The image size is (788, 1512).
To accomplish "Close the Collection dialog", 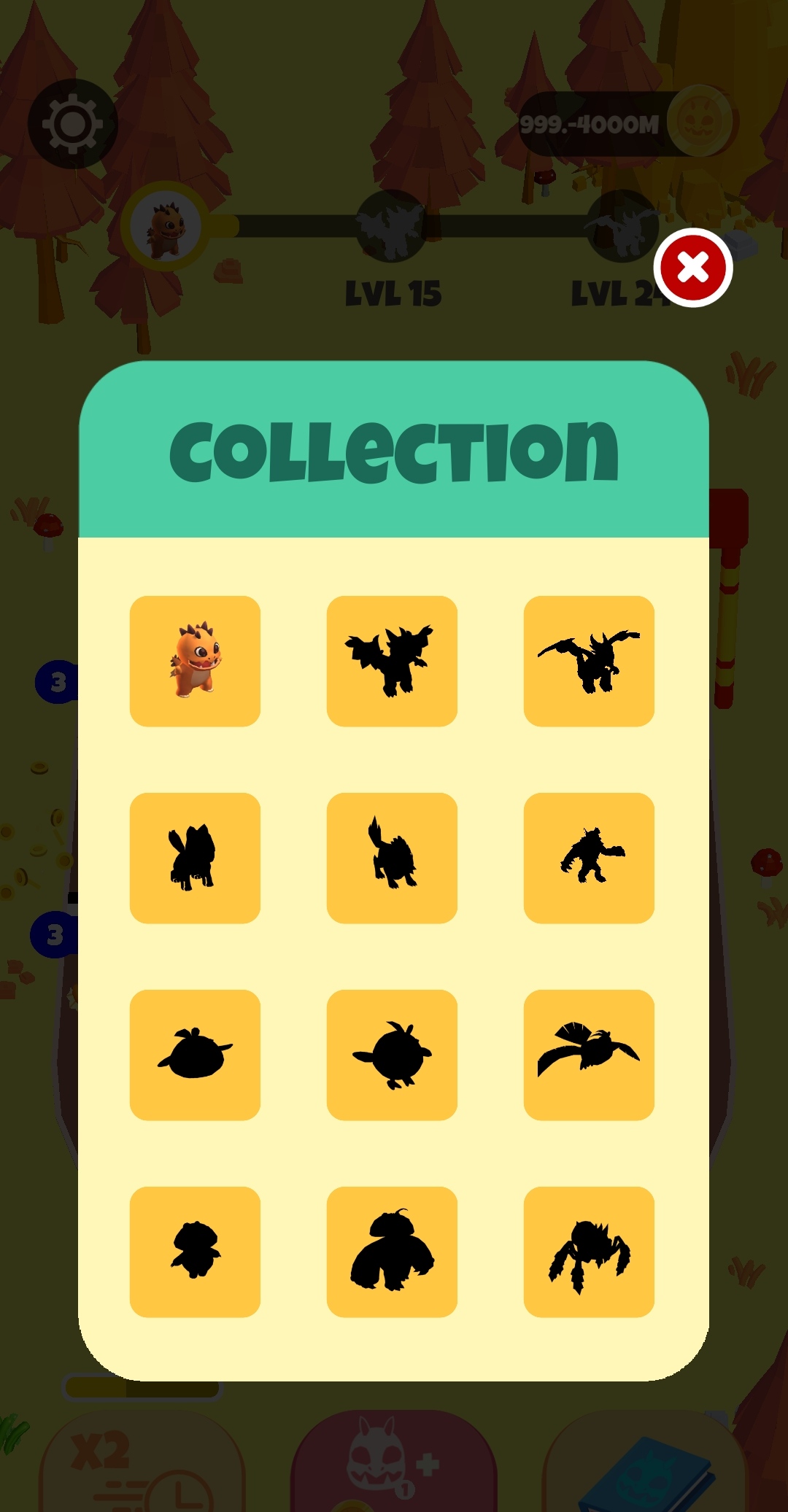I will point(692,268).
